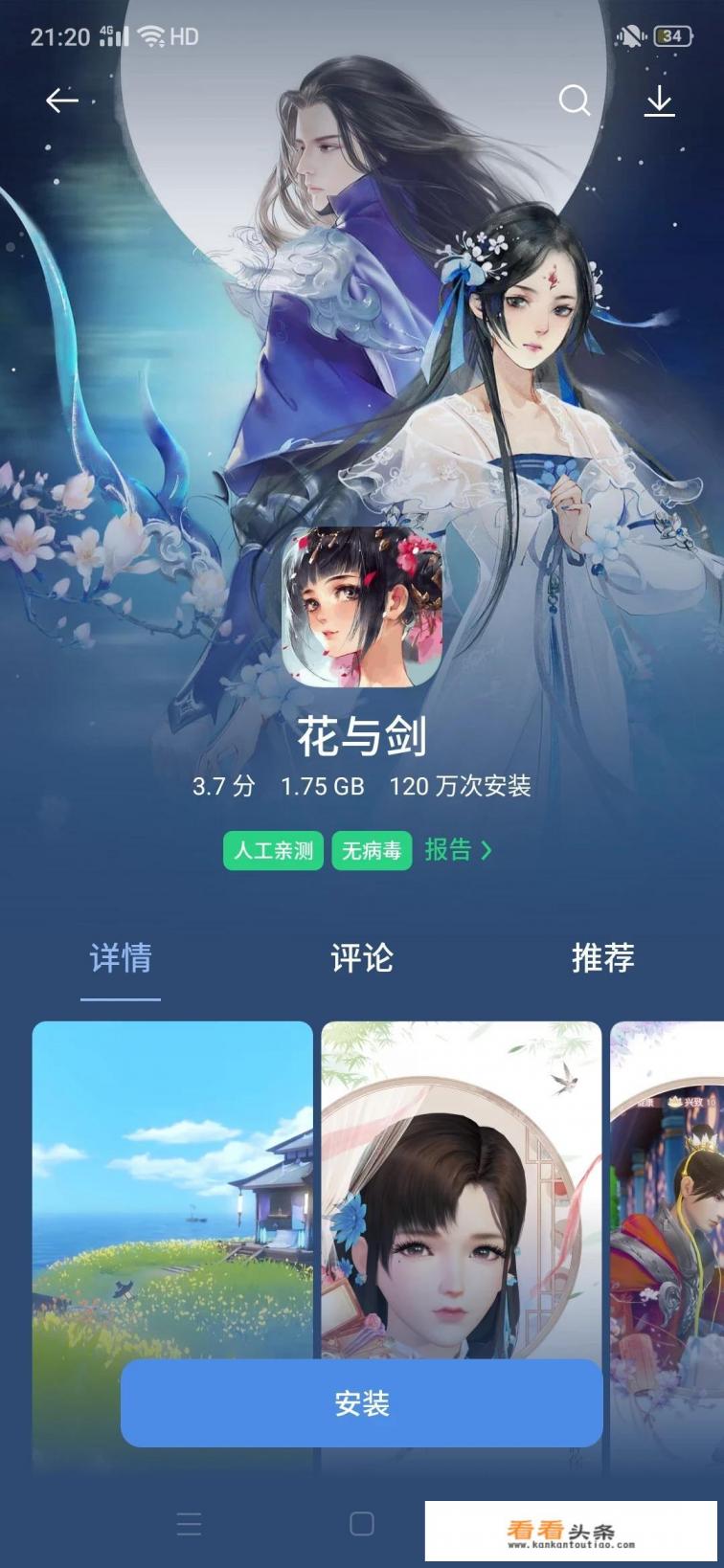Open search from the magnifier icon

click(x=574, y=101)
